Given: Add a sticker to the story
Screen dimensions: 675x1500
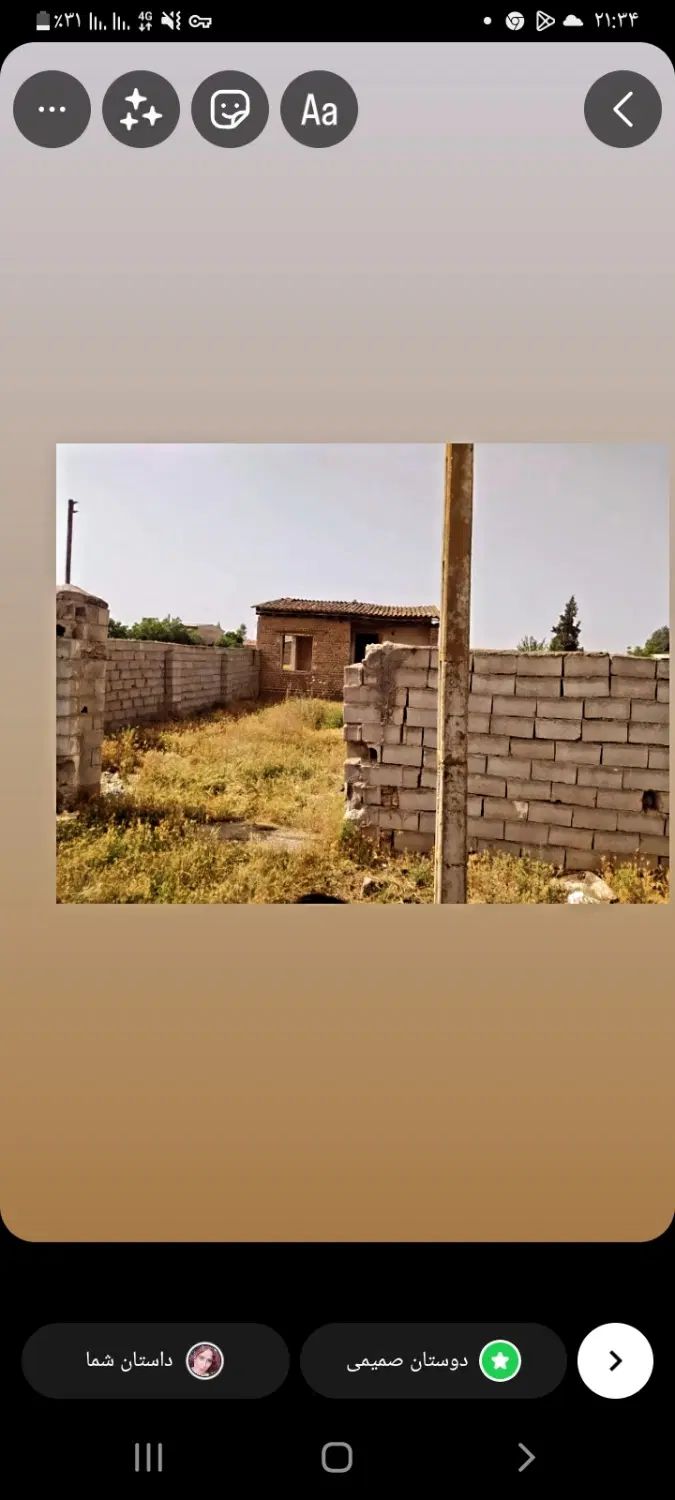Looking at the screenshot, I should point(230,109).
